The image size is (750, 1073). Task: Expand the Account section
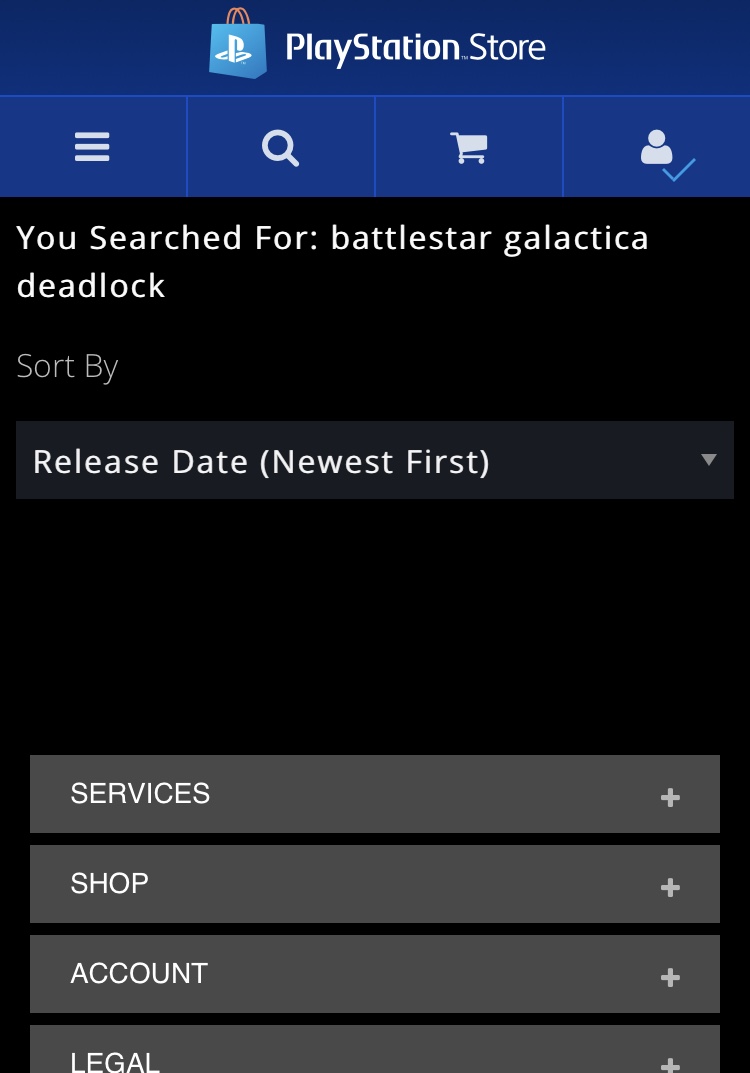coord(374,974)
